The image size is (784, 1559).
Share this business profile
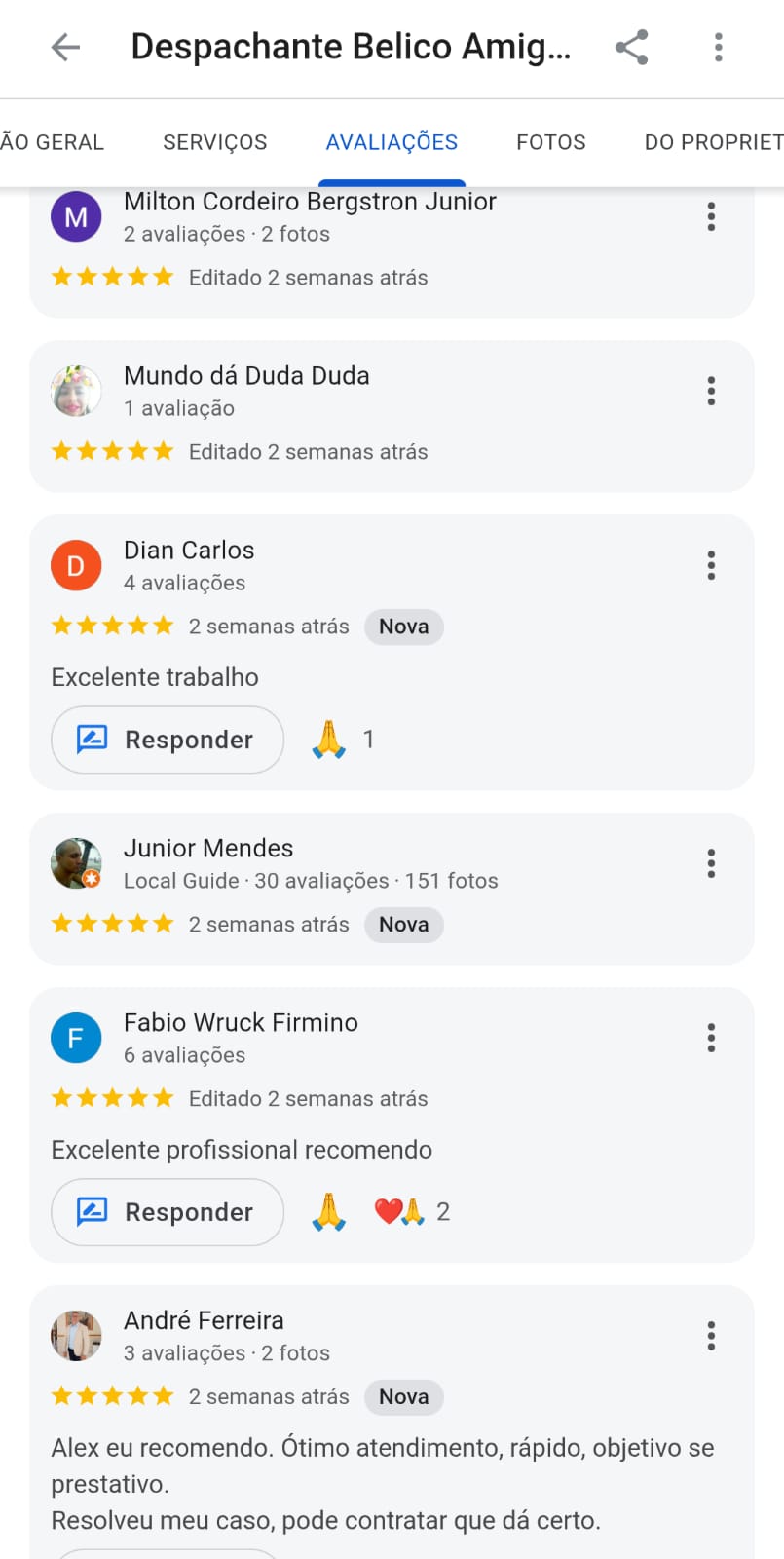(631, 47)
